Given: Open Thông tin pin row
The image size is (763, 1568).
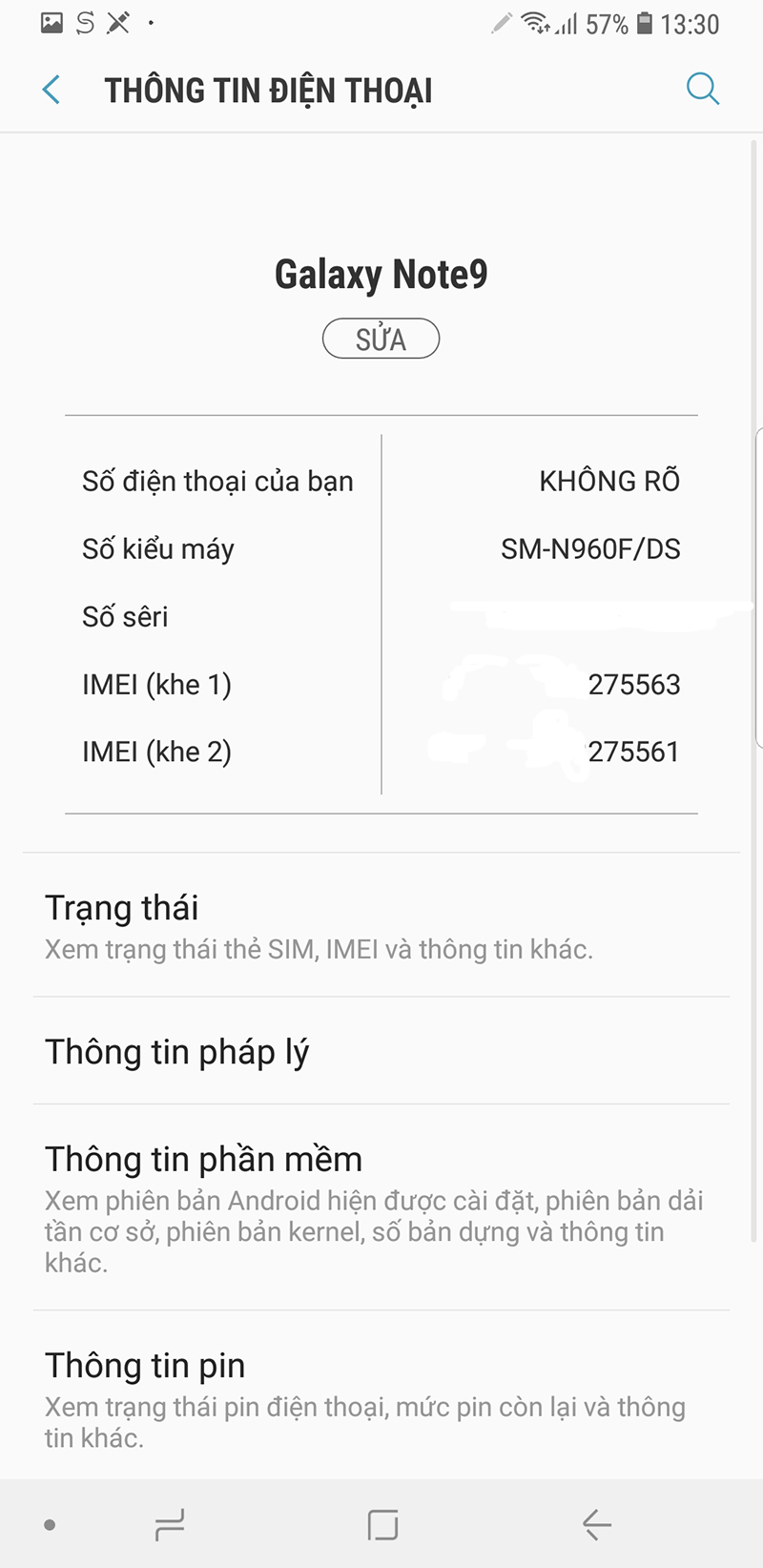Looking at the screenshot, I should coord(381,1397).
